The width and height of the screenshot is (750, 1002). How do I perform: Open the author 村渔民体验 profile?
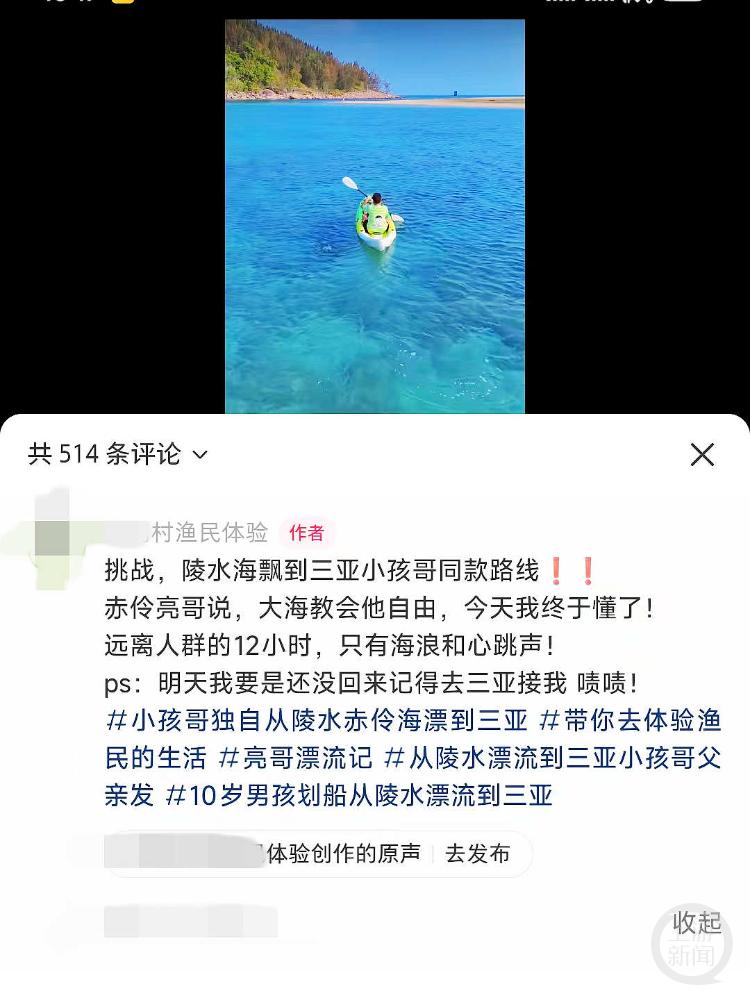208,533
